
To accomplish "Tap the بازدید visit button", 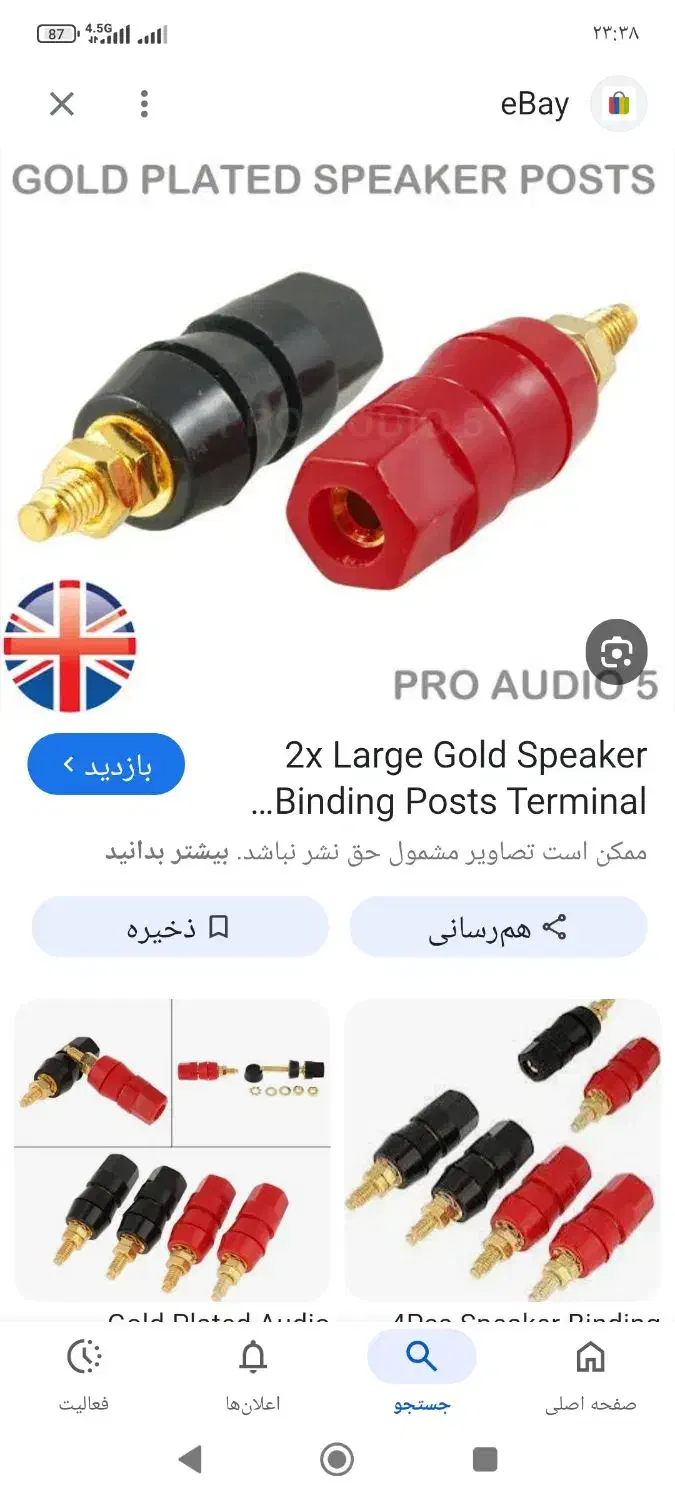I will [106, 765].
